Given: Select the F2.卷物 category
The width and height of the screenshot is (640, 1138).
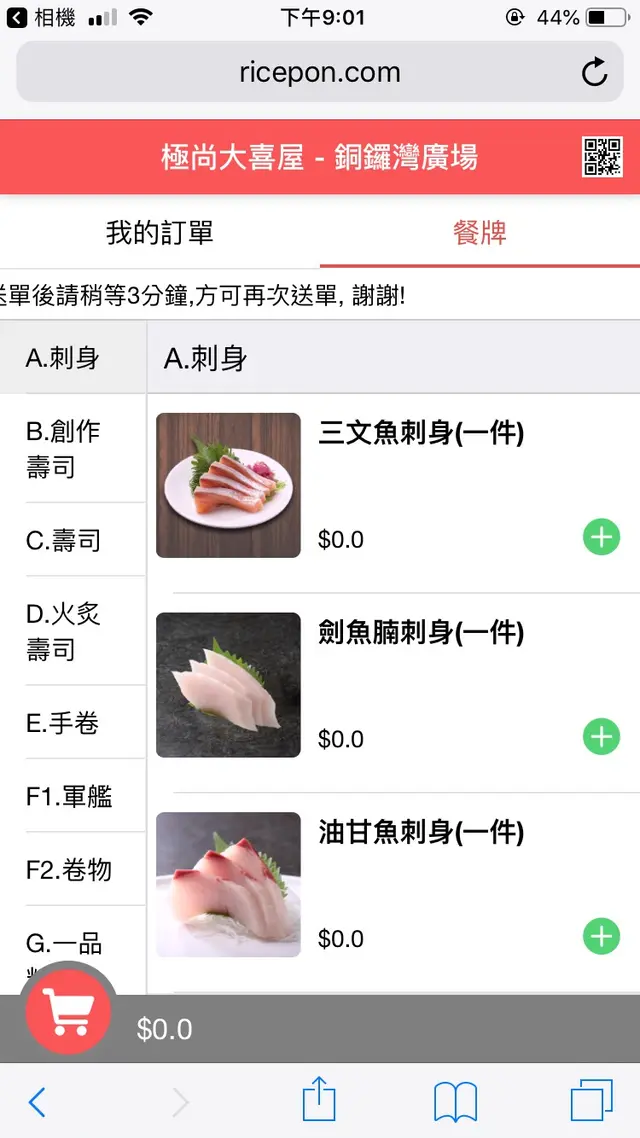Looking at the screenshot, I should 69,869.
